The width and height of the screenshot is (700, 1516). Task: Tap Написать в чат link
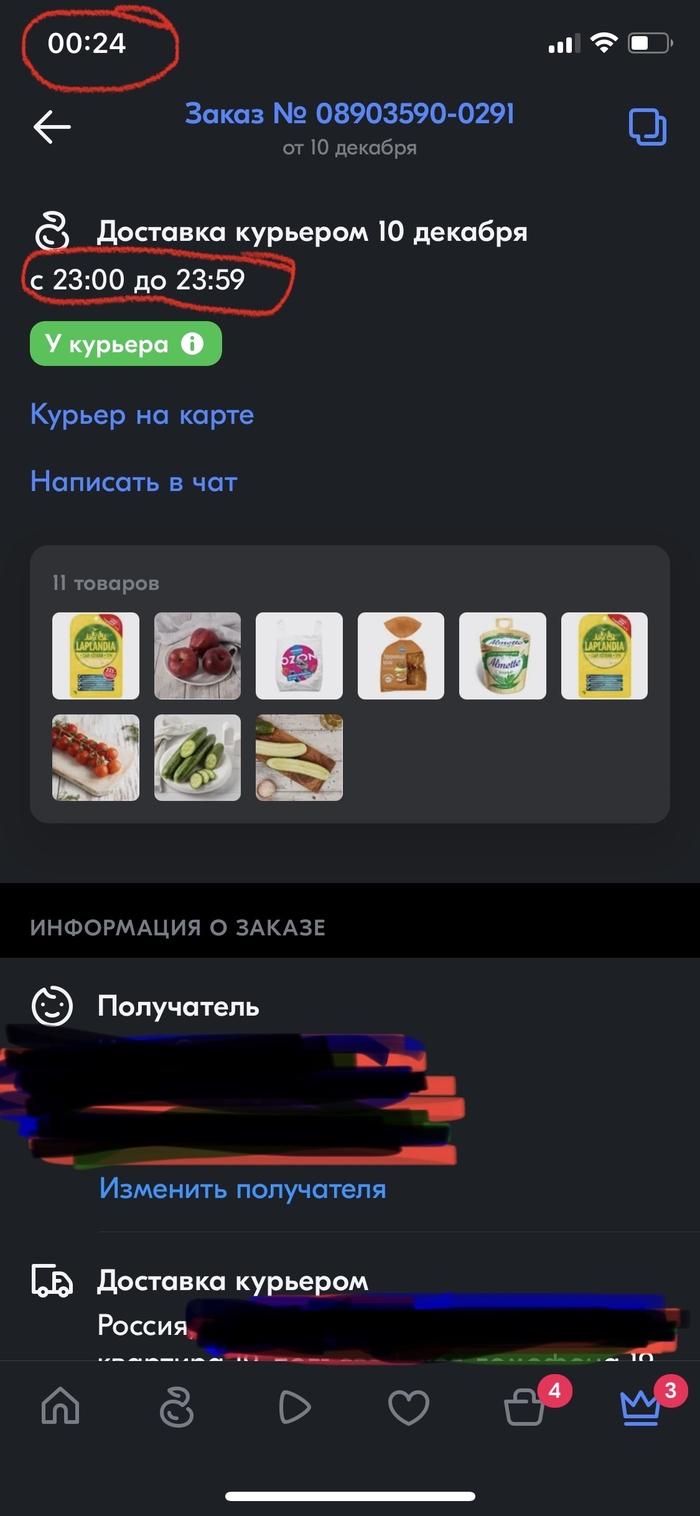pos(134,482)
